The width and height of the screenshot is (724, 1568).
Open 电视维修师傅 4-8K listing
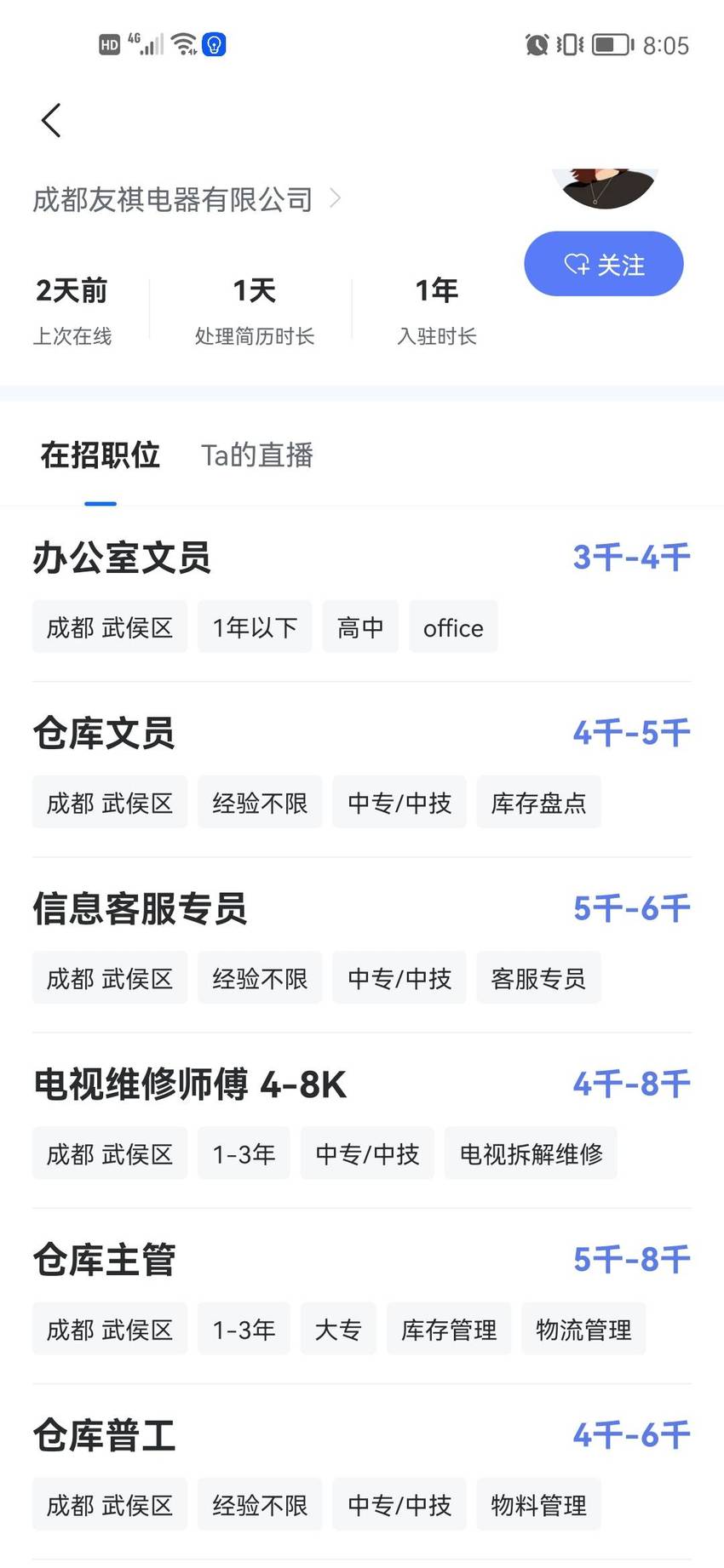(x=362, y=1120)
